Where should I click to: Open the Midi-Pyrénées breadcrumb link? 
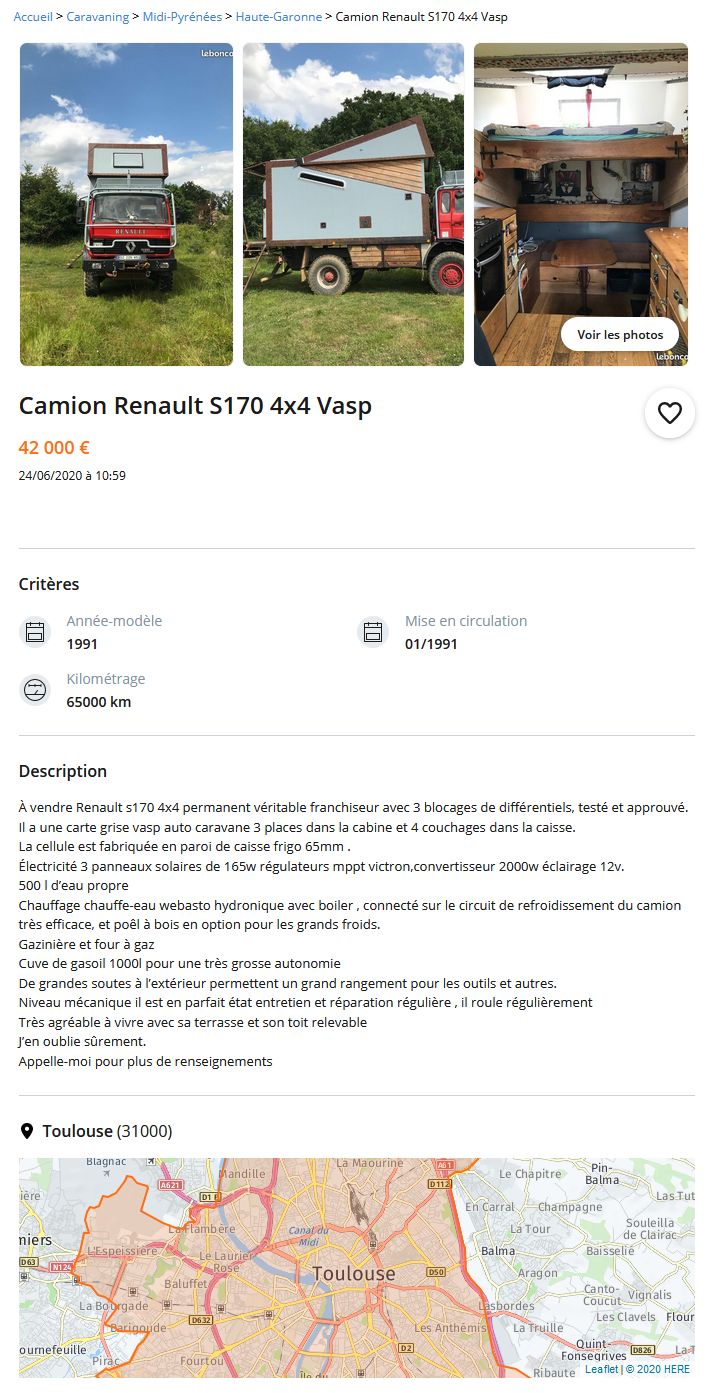[x=182, y=17]
